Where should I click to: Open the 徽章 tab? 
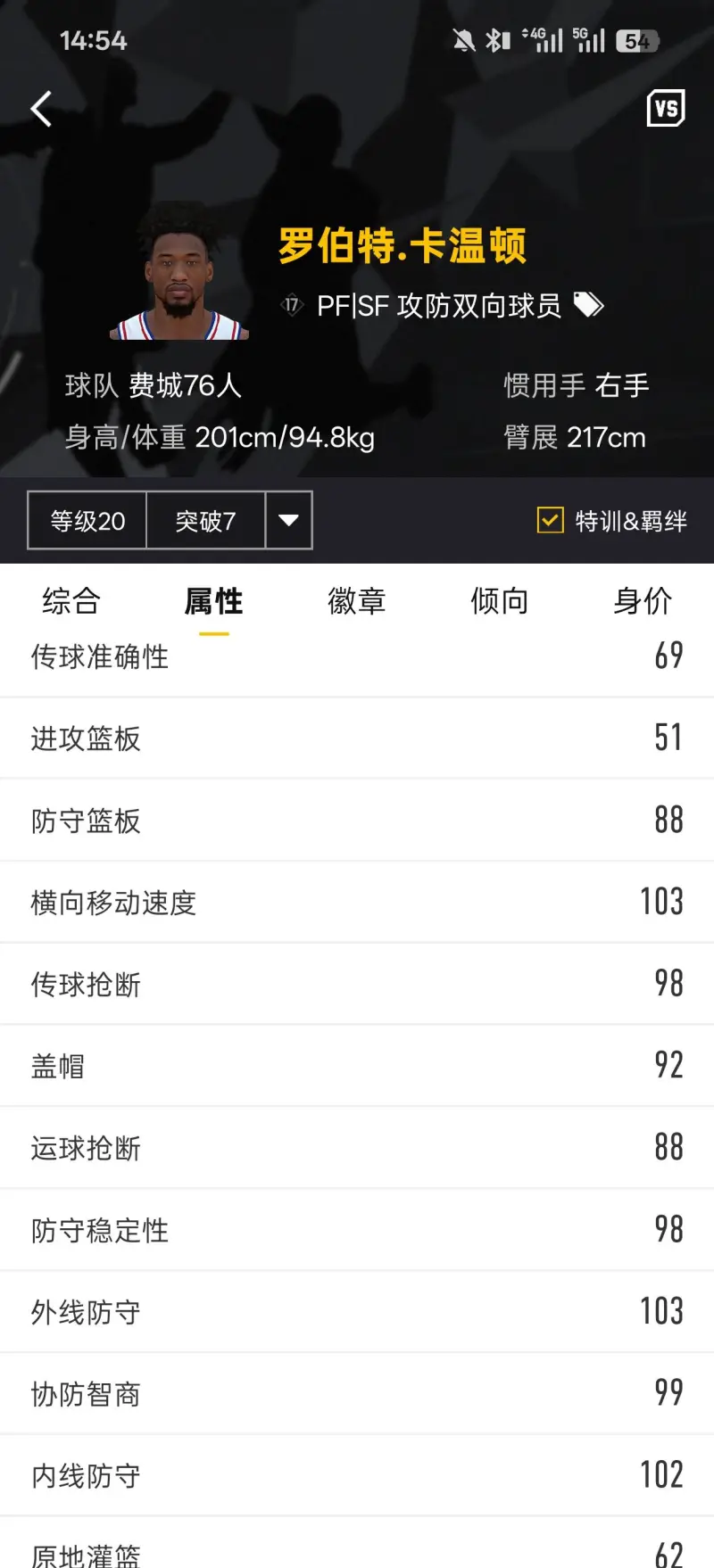(x=356, y=601)
